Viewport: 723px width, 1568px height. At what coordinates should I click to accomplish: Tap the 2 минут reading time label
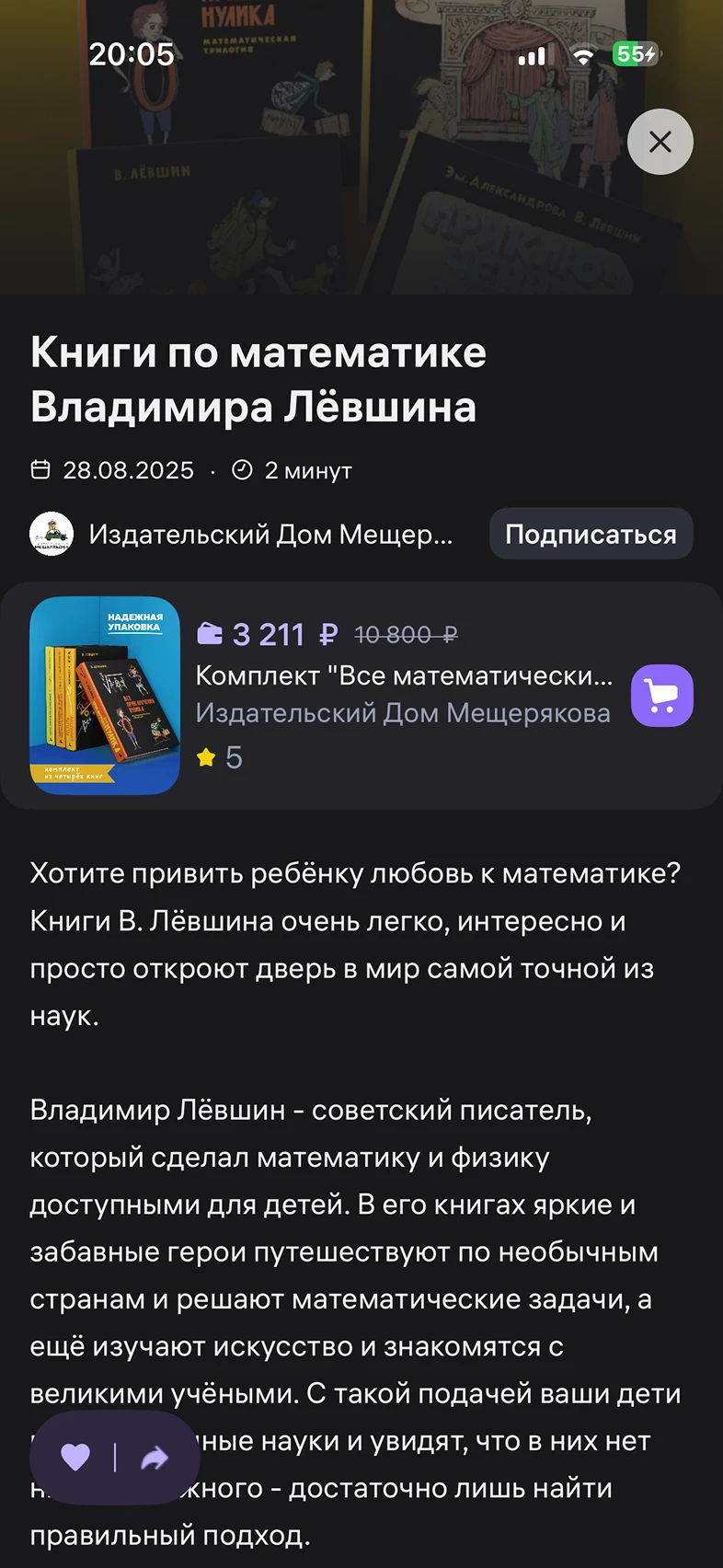tap(308, 469)
